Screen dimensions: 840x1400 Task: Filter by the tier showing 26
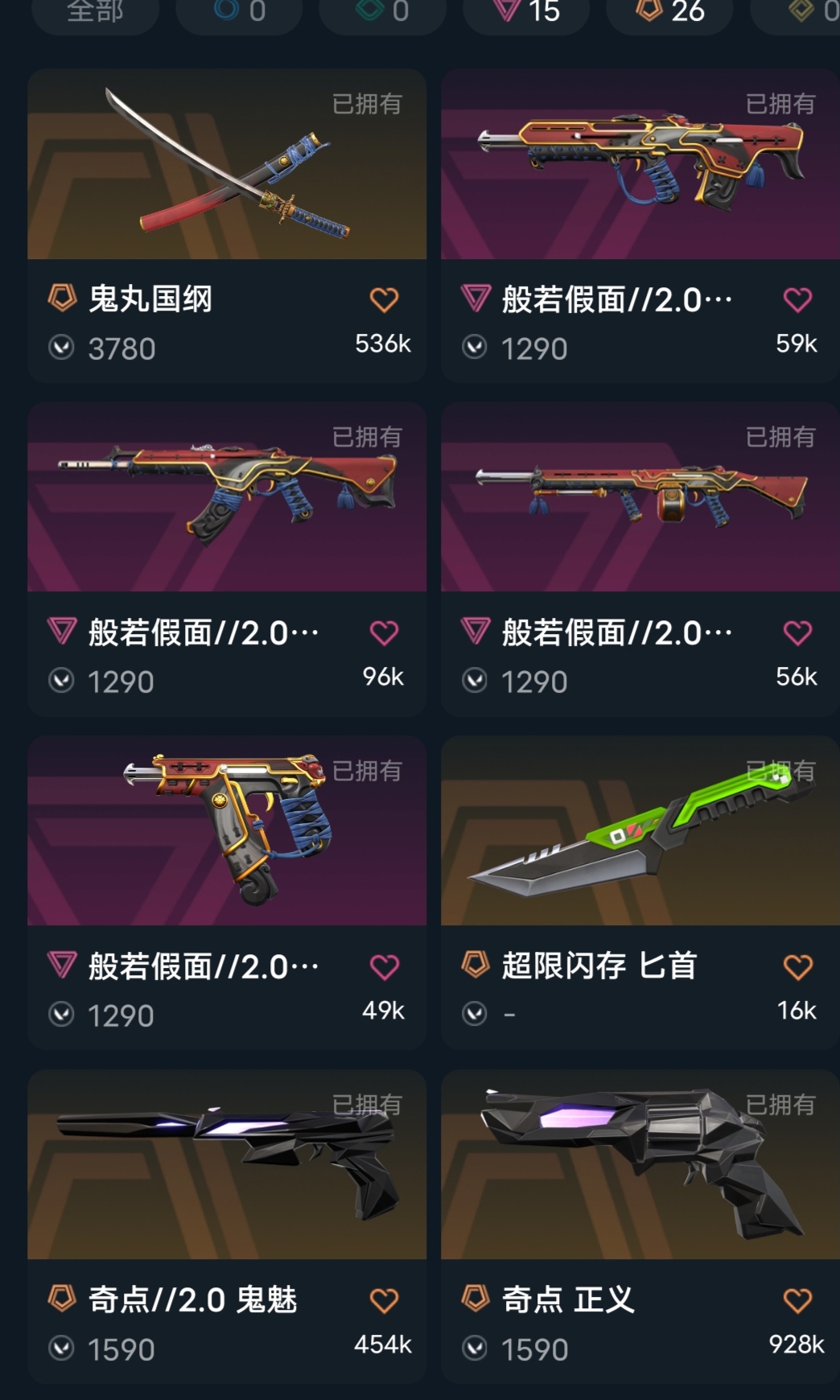click(x=670, y=11)
